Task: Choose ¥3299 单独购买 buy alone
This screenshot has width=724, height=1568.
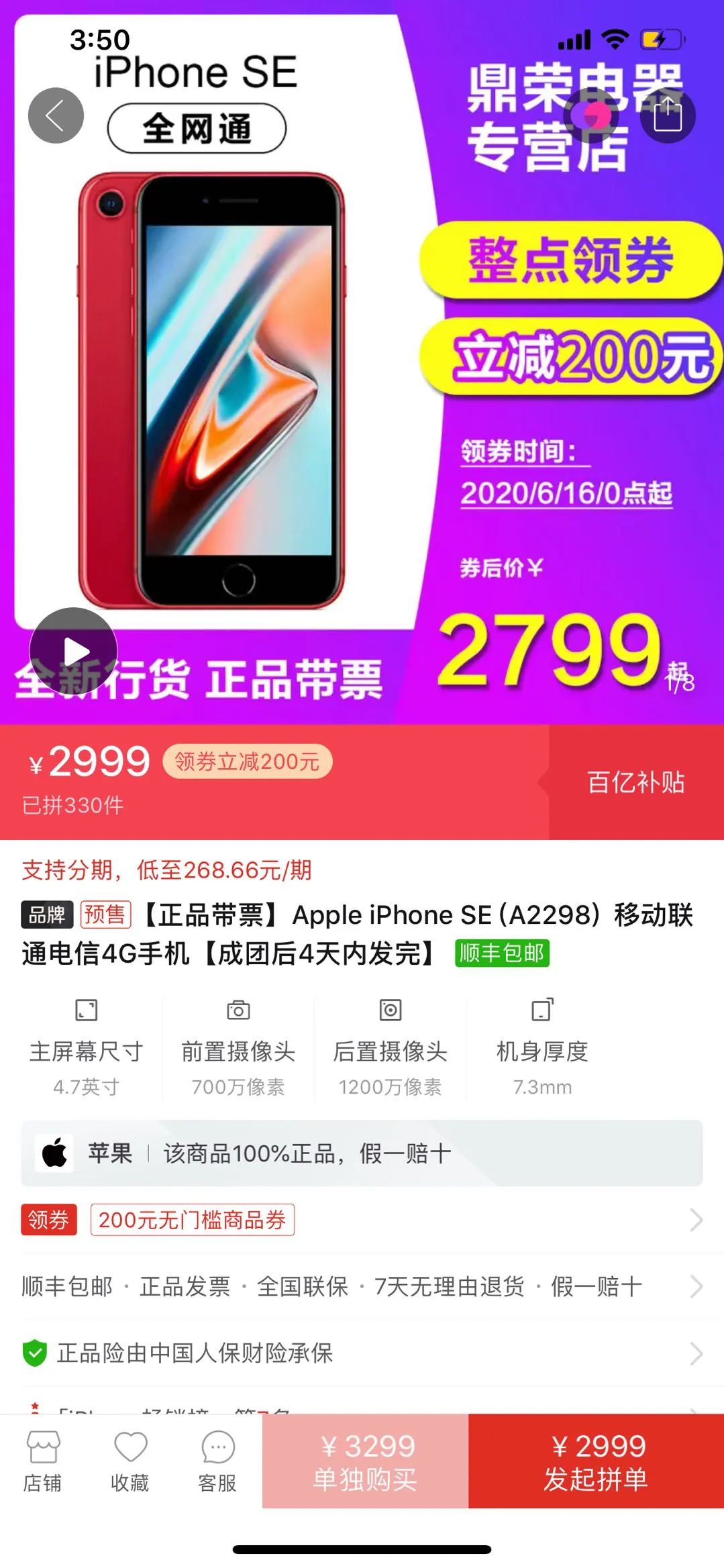Action: click(365, 1462)
